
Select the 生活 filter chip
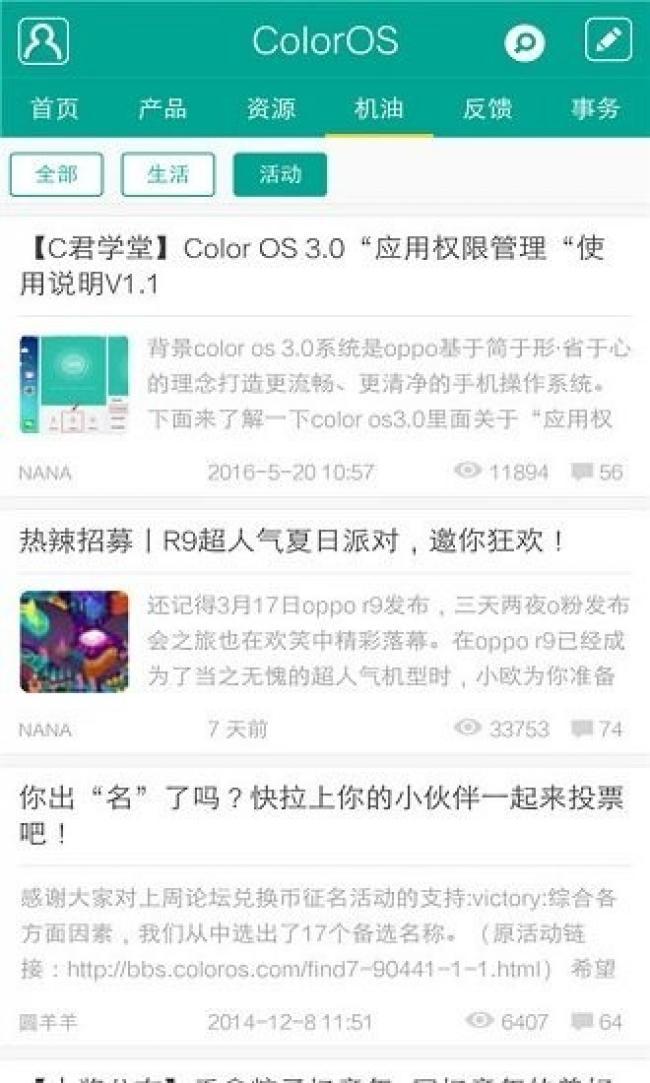tap(168, 175)
